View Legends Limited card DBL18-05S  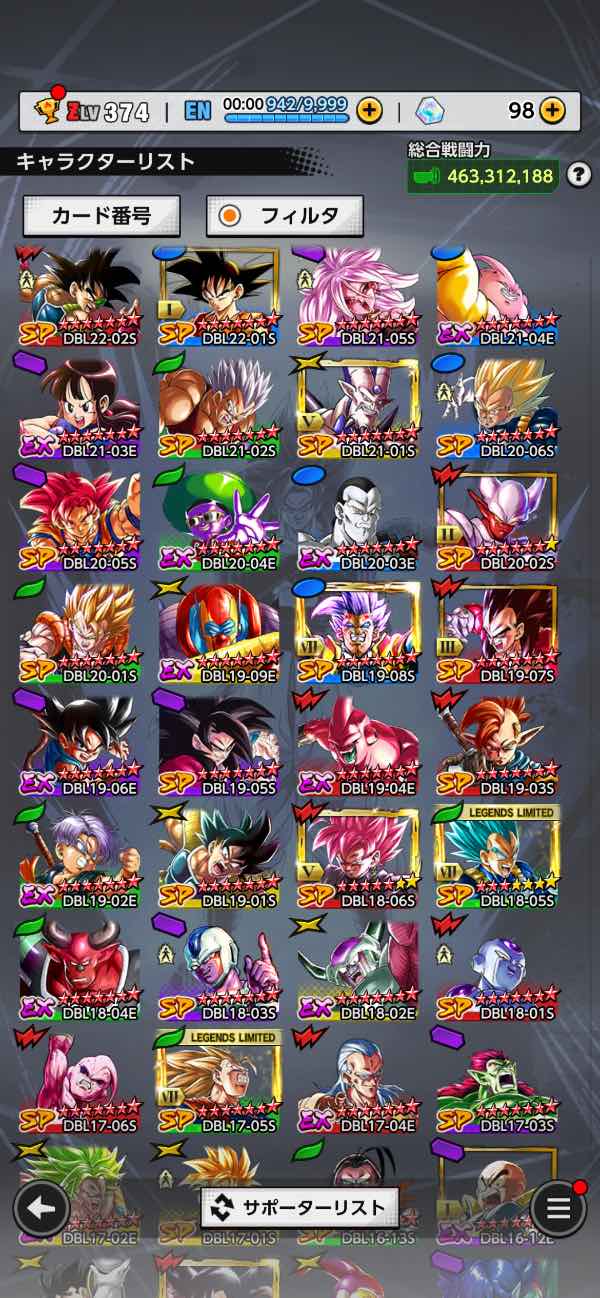pos(498,855)
